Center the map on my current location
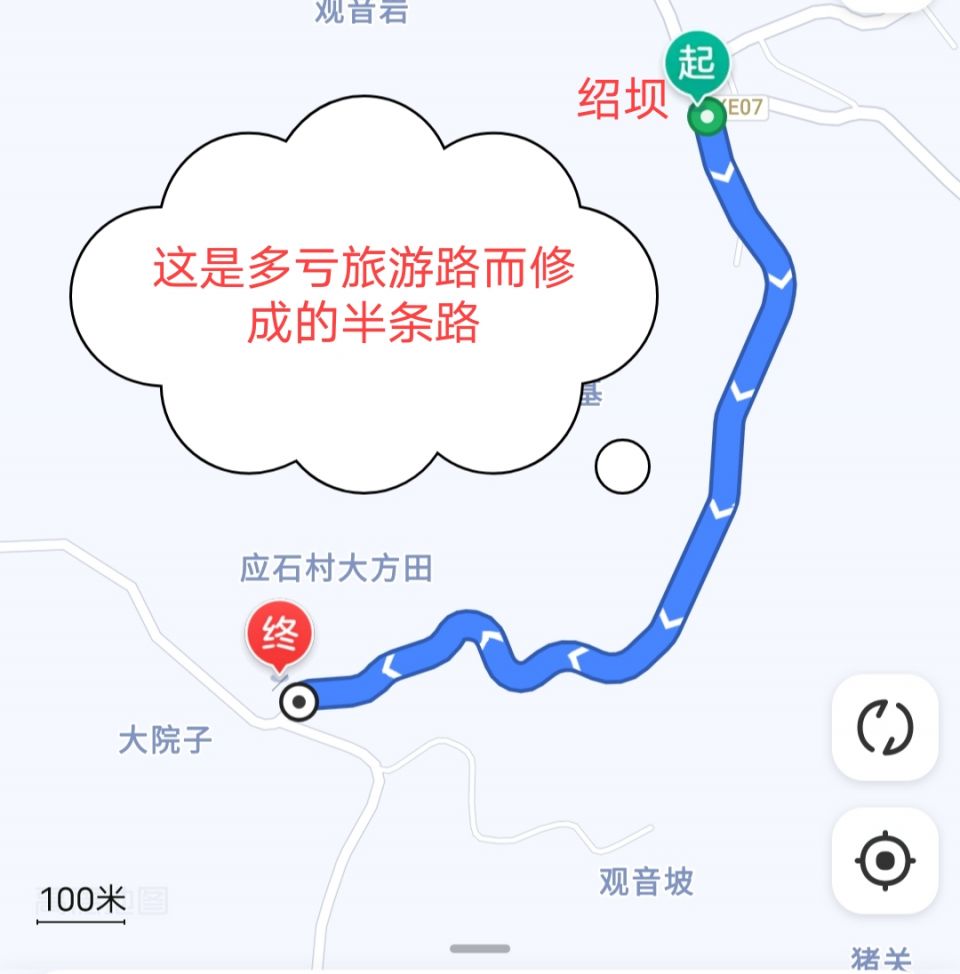The height and width of the screenshot is (974, 960). [885, 860]
